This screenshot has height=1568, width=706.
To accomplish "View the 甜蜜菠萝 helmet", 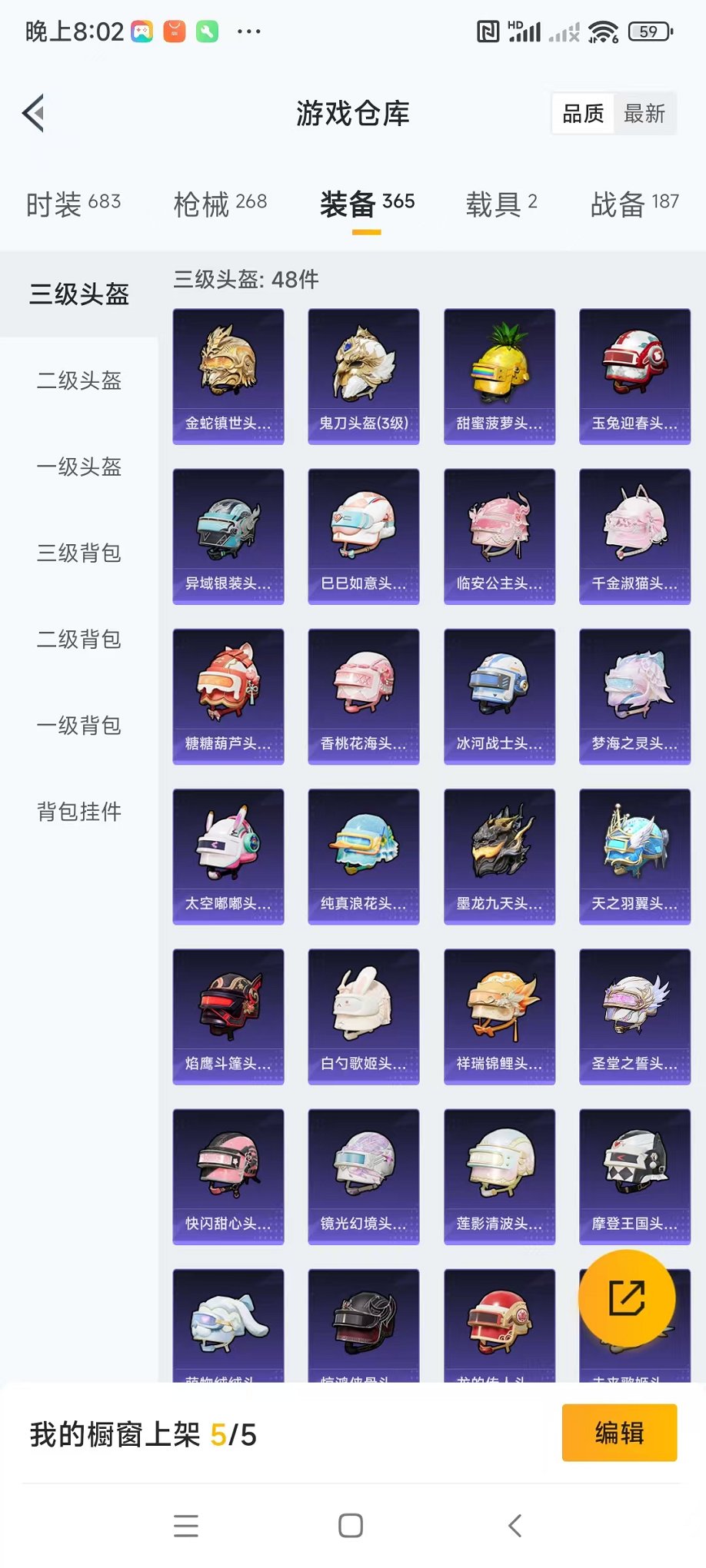I will coord(499,376).
